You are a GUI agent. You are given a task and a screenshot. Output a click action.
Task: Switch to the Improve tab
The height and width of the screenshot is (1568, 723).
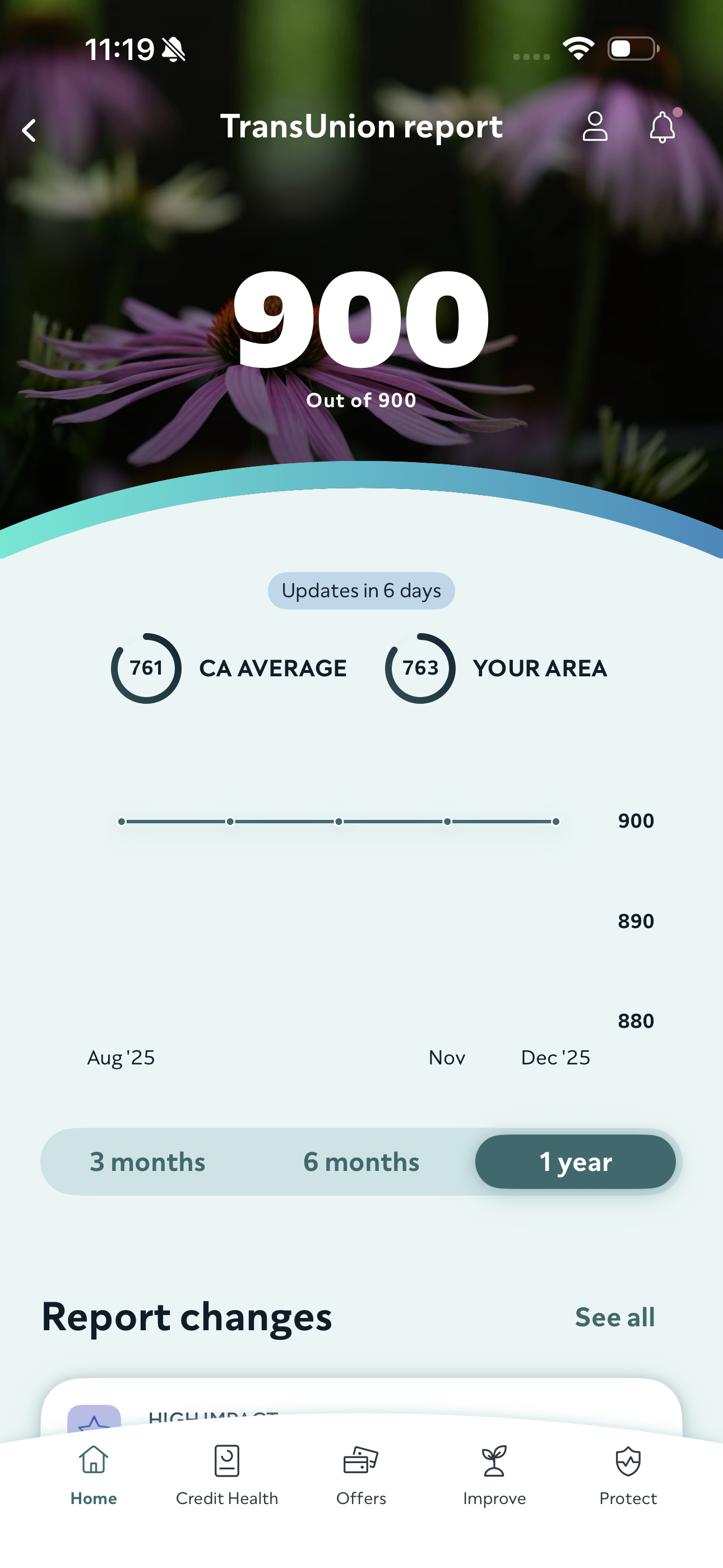point(494,1475)
